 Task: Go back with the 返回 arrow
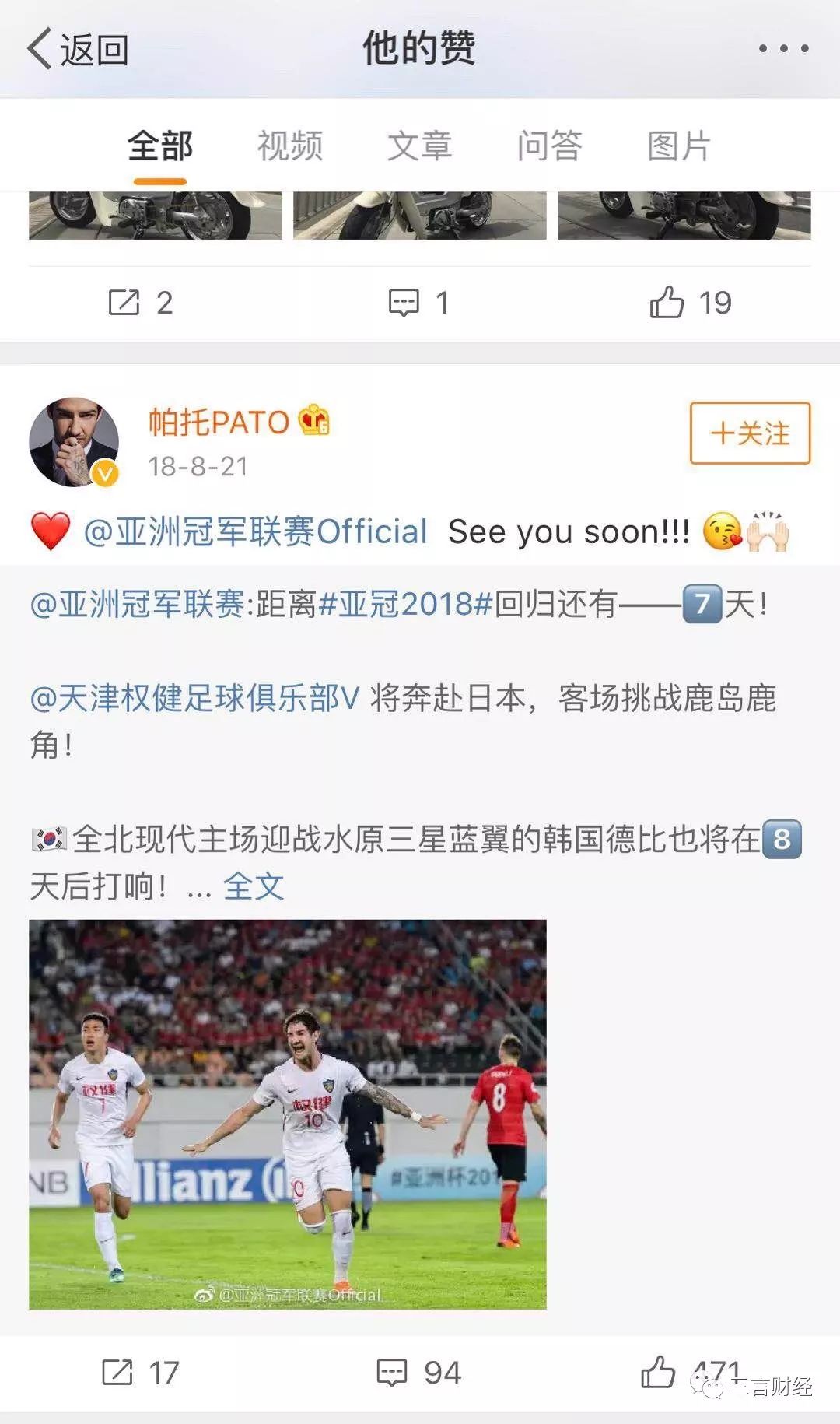[x=78, y=50]
